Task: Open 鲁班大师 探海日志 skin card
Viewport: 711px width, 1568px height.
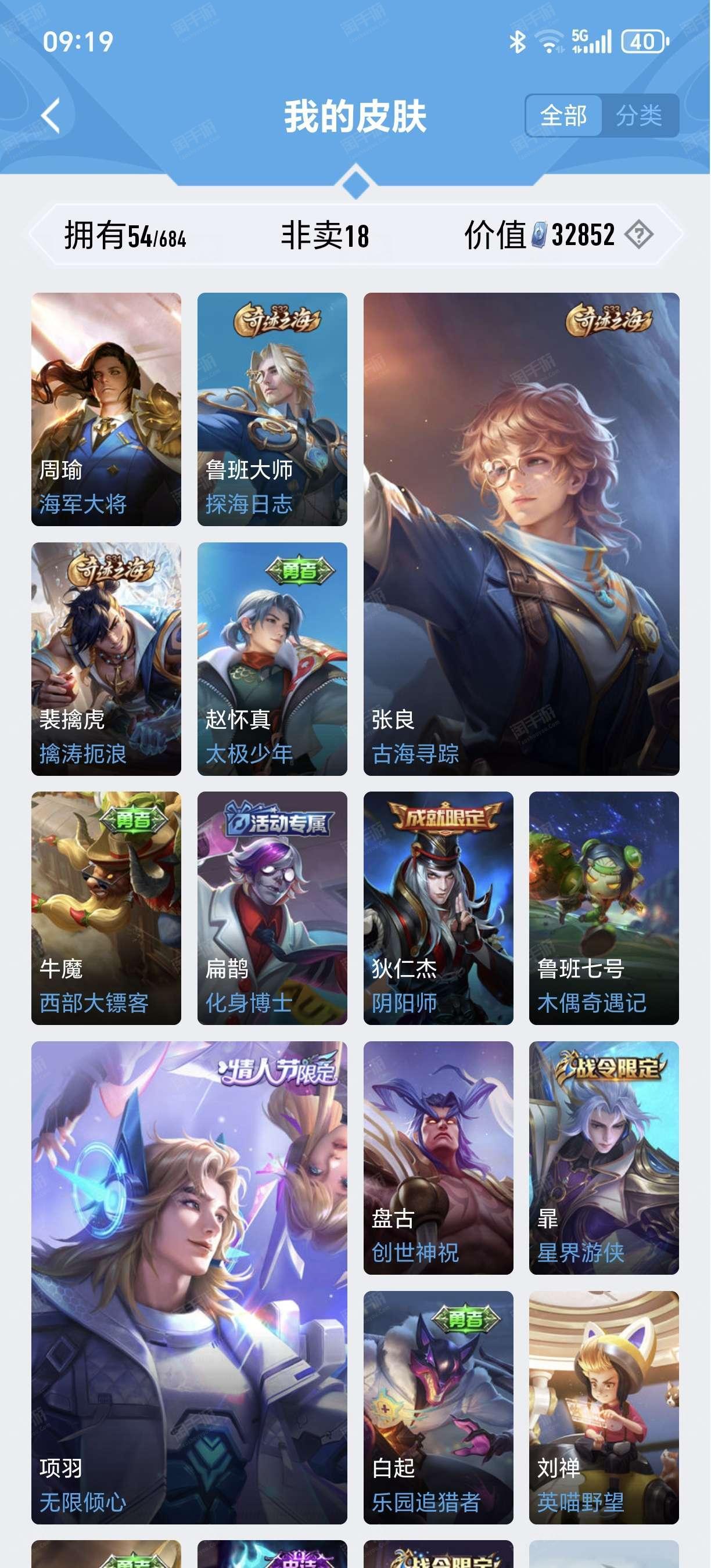Action: pos(272,409)
